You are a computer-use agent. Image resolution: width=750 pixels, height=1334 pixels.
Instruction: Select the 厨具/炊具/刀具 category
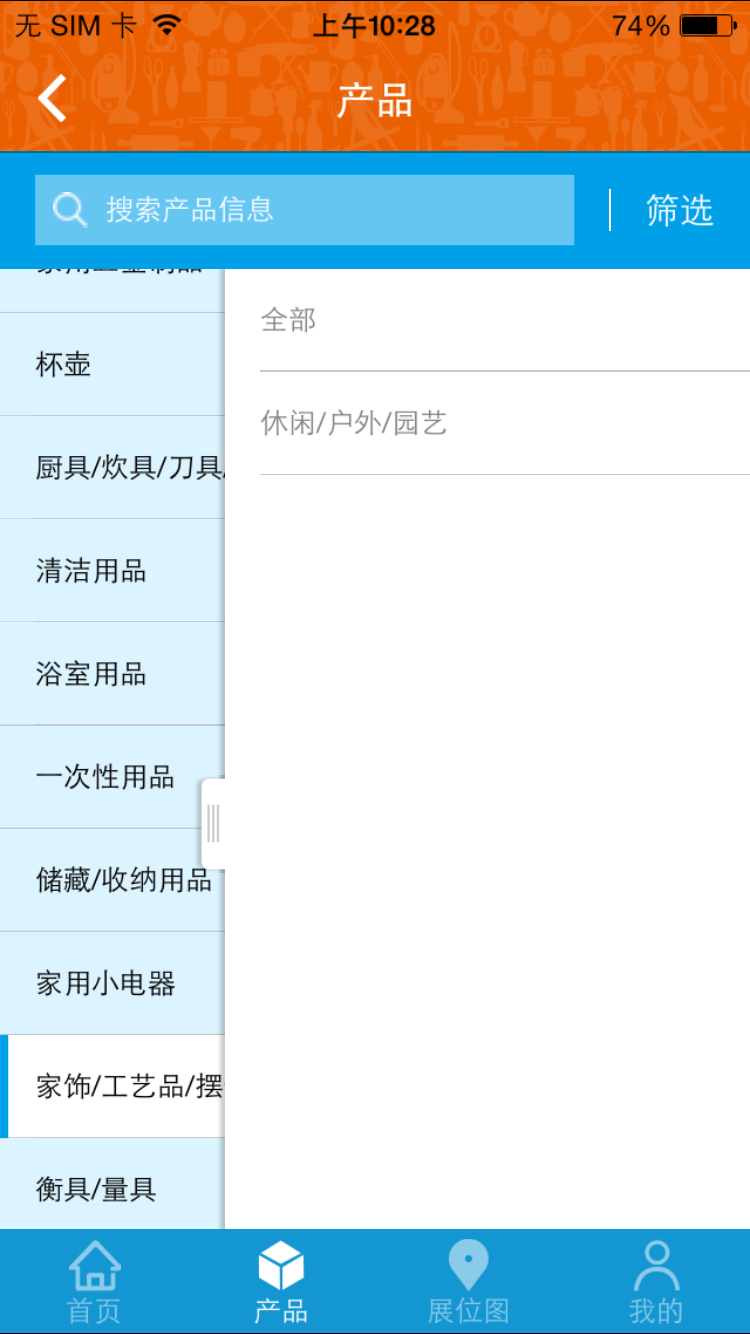tap(112, 467)
